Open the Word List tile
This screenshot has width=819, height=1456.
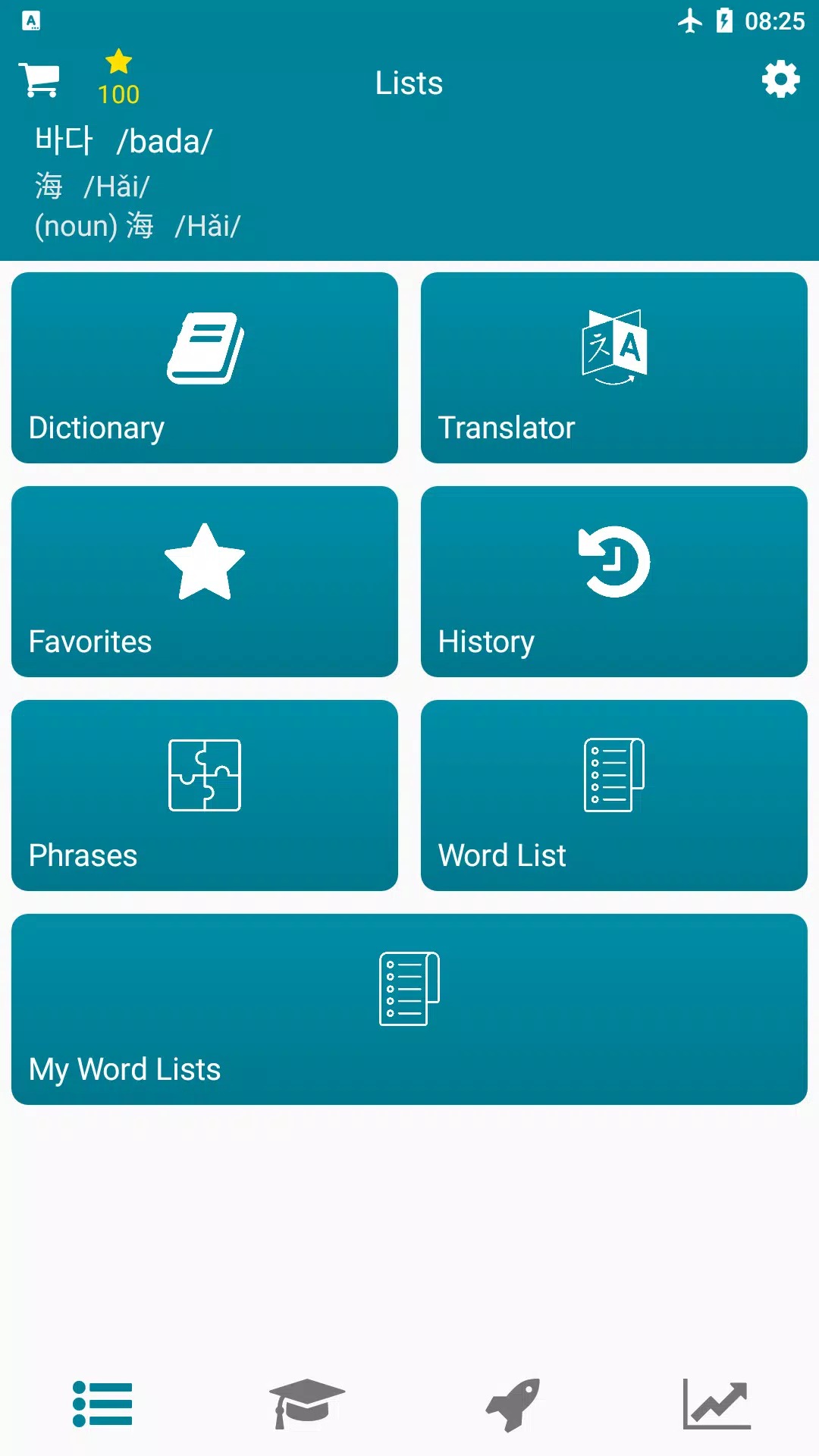pyautogui.click(x=614, y=795)
